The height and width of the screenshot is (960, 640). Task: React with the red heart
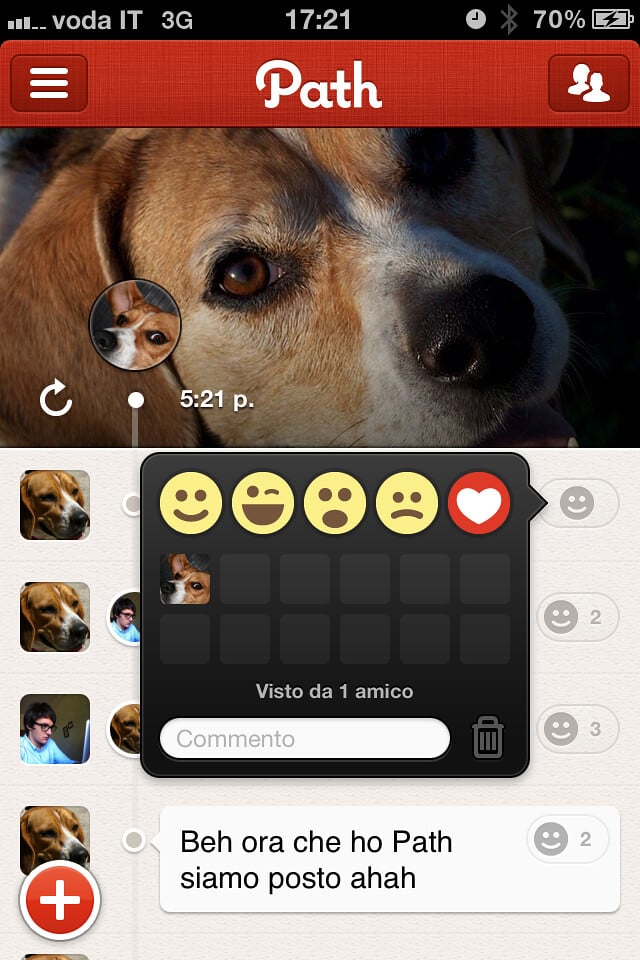(x=479, y=503)
